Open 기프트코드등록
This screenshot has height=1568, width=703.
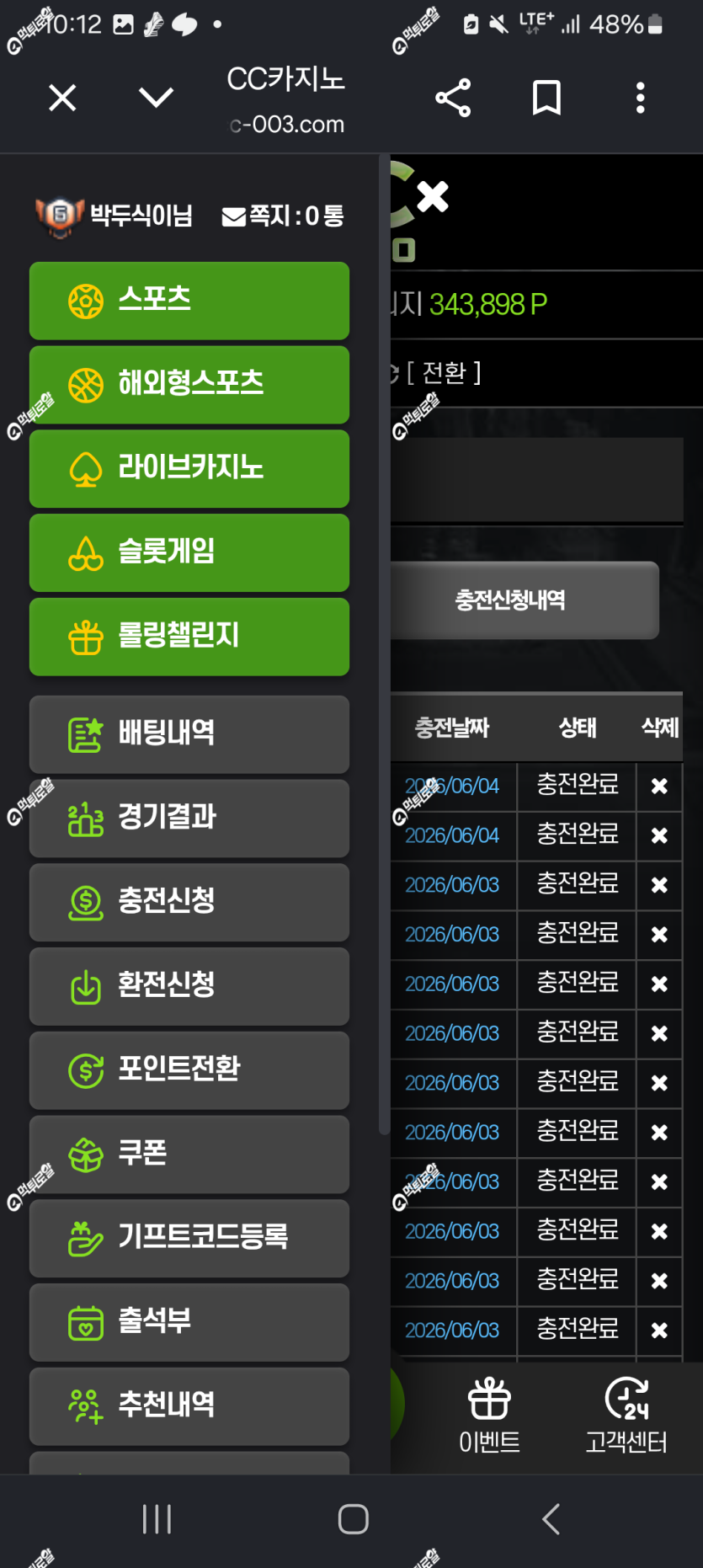coord(189,1238)
